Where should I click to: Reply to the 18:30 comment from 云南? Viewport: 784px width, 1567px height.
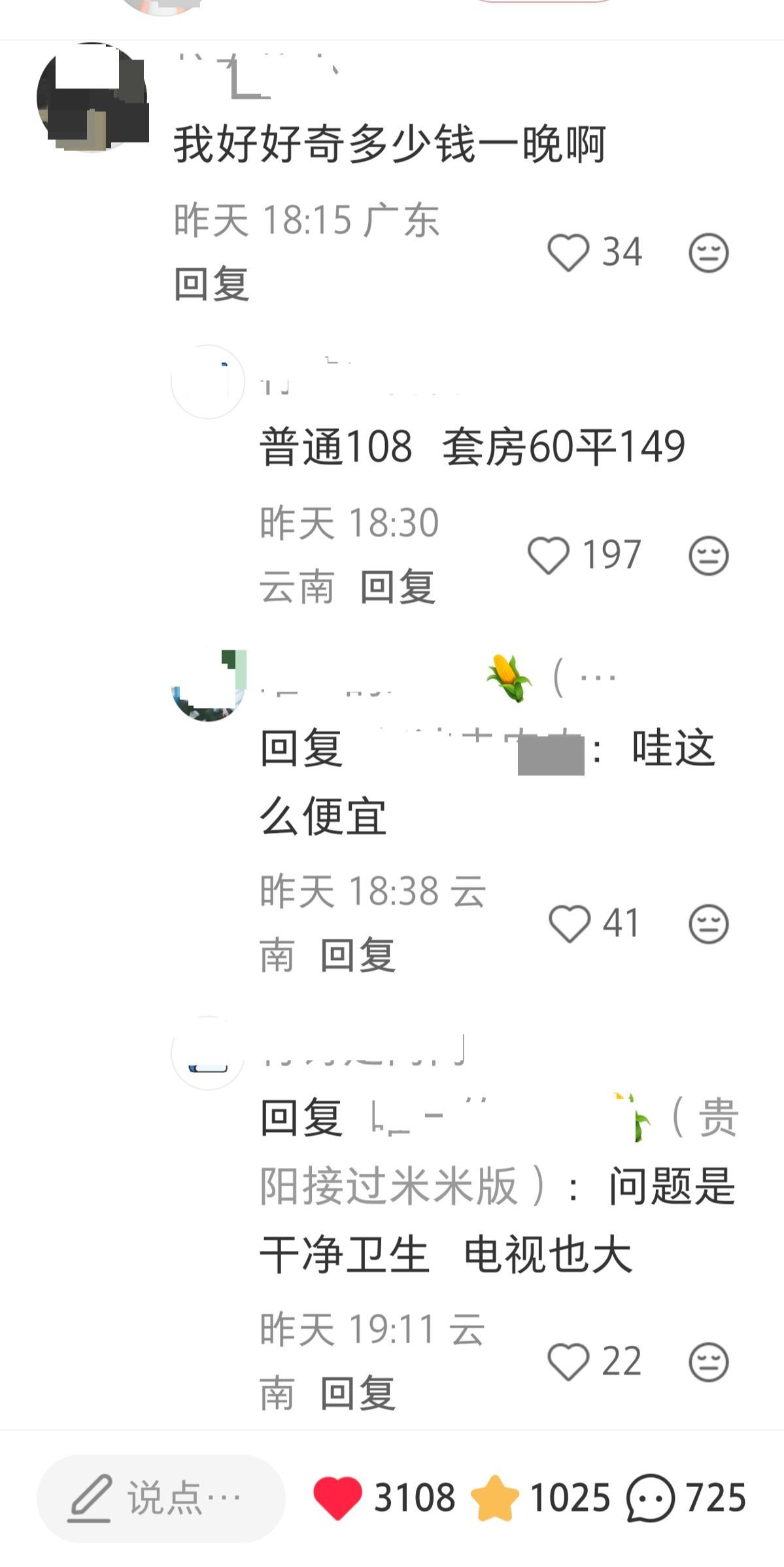398,587
